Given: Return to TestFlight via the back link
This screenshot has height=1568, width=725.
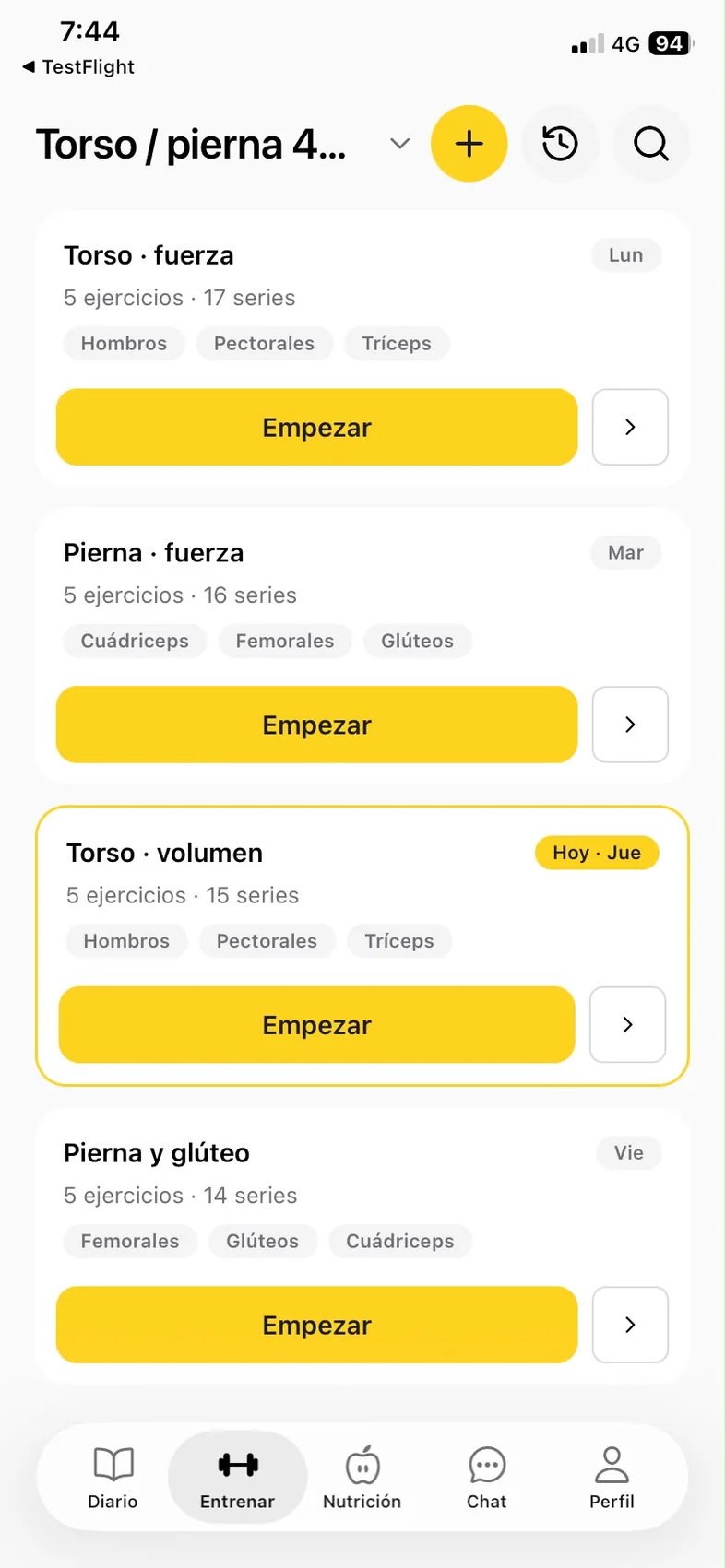Looking at the screenshot, I should pyautogui.click(x=78, y=66).
